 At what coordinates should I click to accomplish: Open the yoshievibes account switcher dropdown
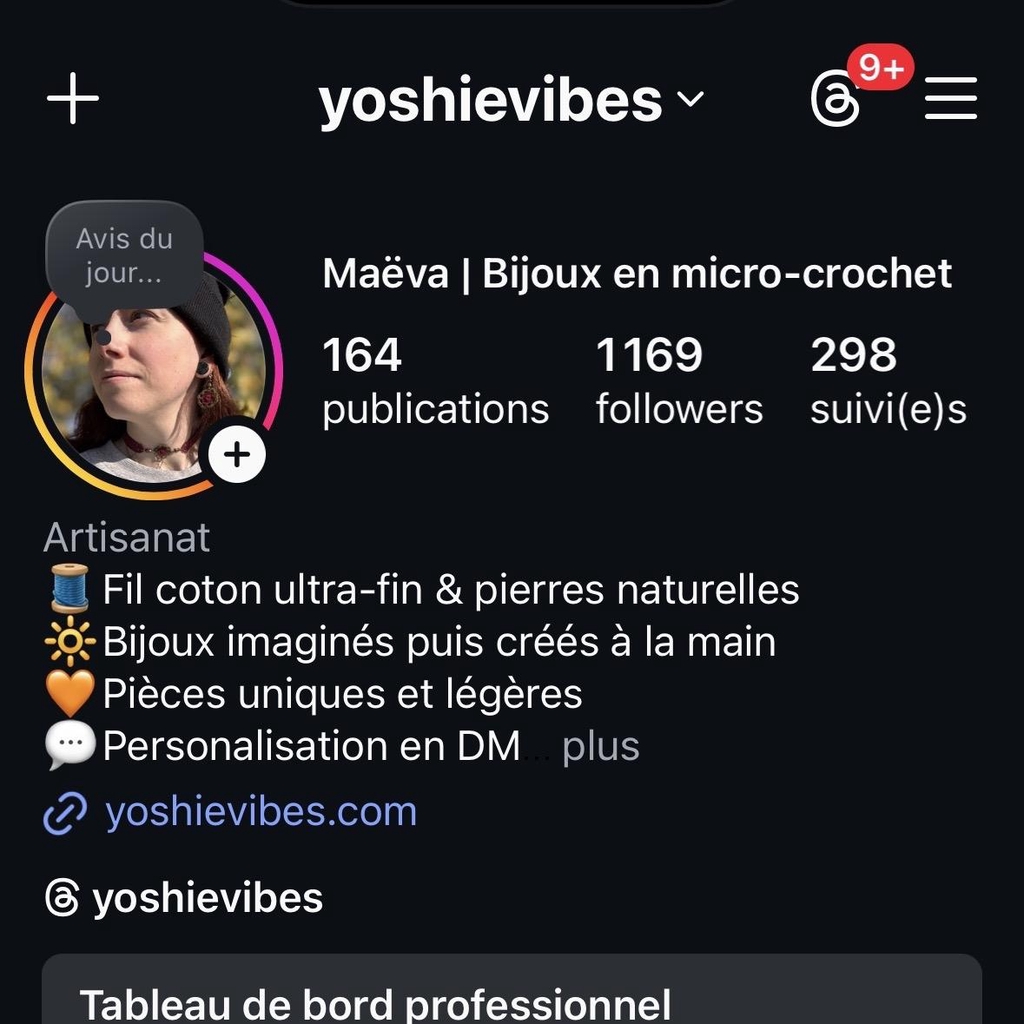(x=511, y=100)
